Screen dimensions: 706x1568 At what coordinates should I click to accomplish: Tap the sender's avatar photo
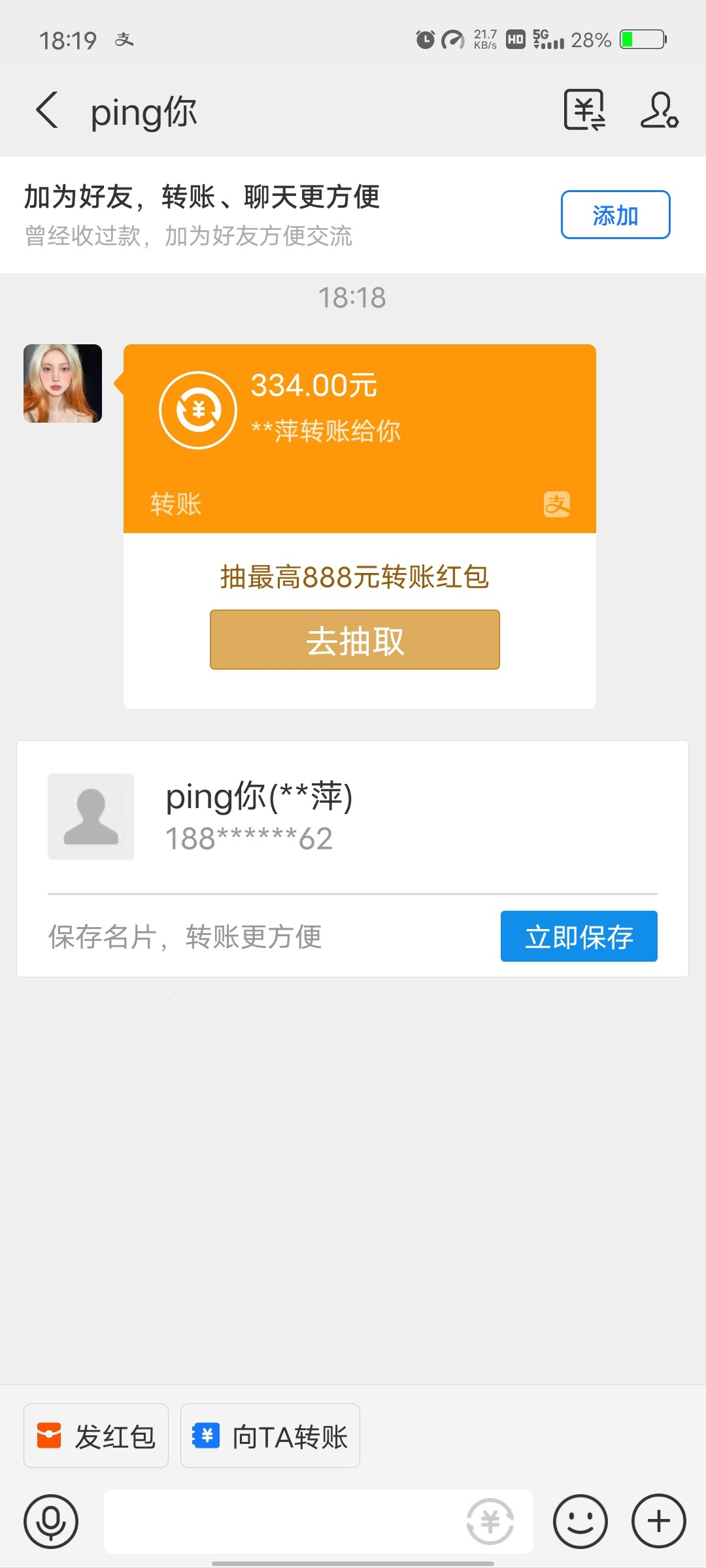(61, 384)
